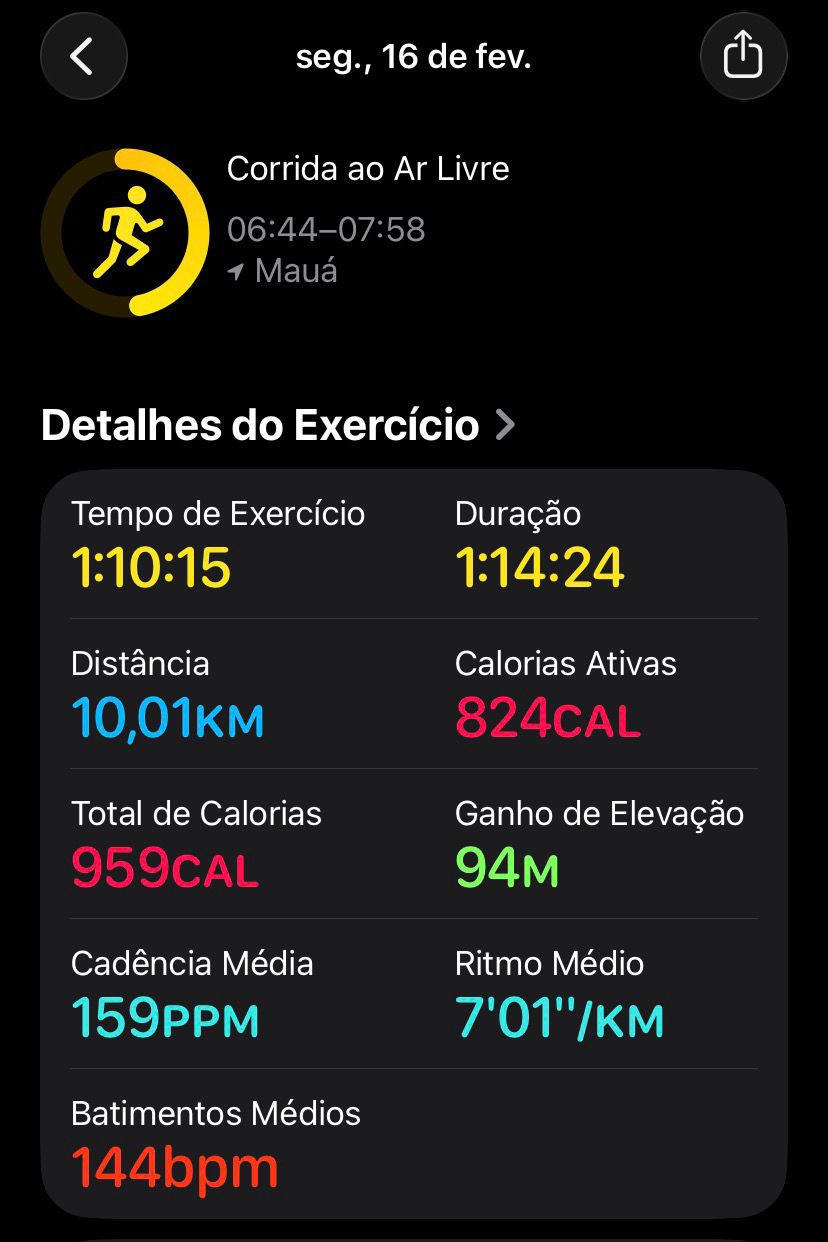Share this workout summary
The height and width of the screenshot is (1242, 828).
[743, 56]
